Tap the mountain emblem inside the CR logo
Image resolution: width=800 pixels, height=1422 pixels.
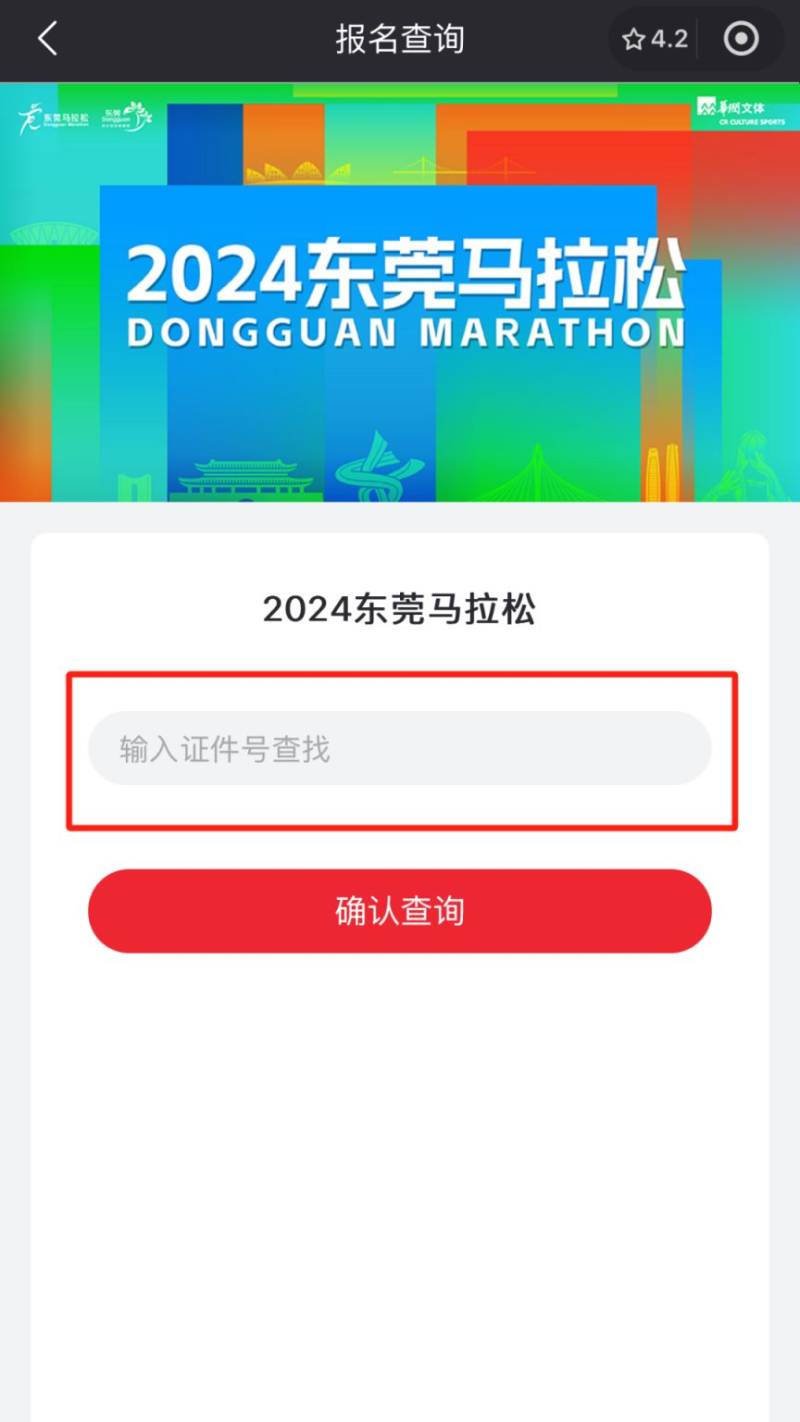tap(706, 107)
